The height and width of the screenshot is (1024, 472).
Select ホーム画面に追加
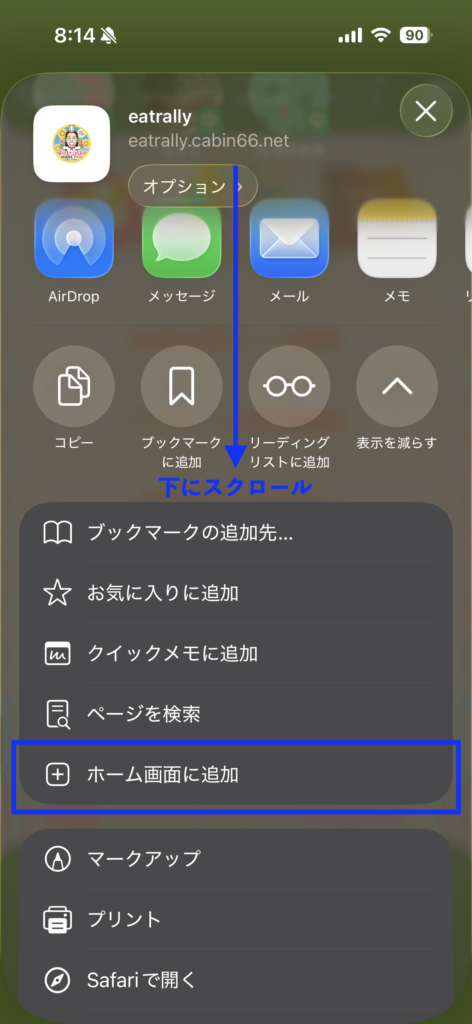pos(236,775)
